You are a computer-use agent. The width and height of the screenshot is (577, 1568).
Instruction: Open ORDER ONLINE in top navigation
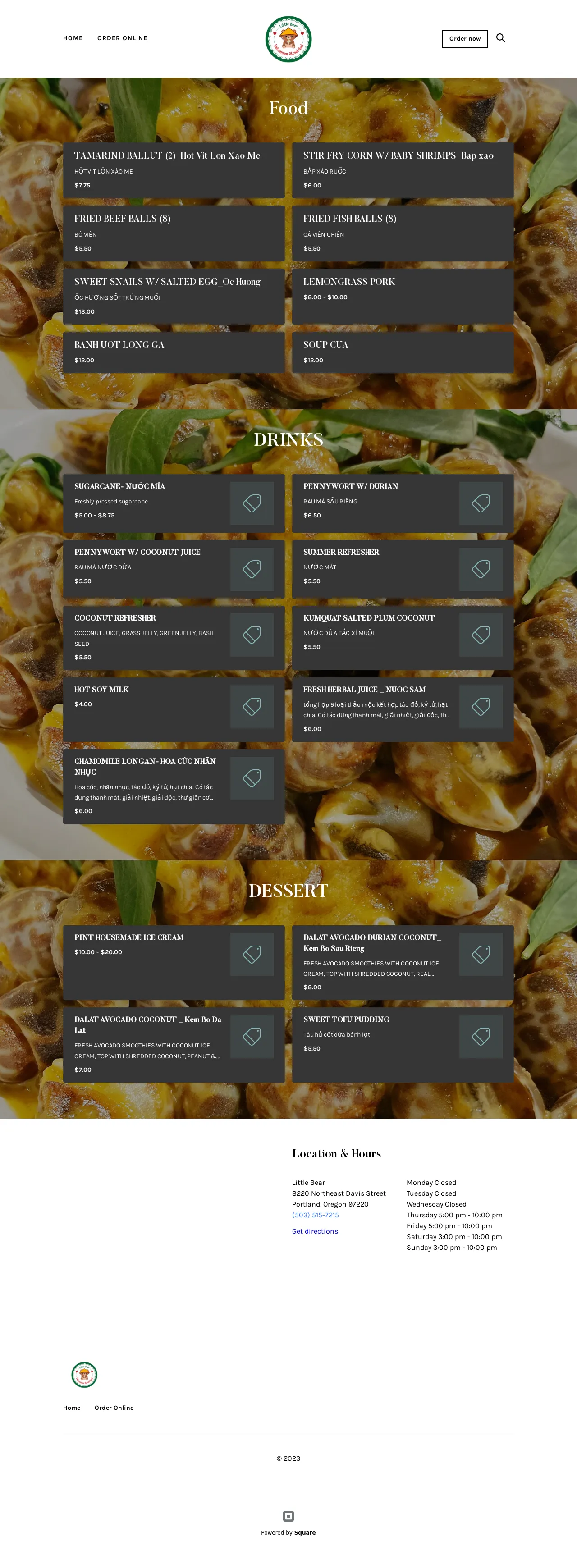point(122,38)
